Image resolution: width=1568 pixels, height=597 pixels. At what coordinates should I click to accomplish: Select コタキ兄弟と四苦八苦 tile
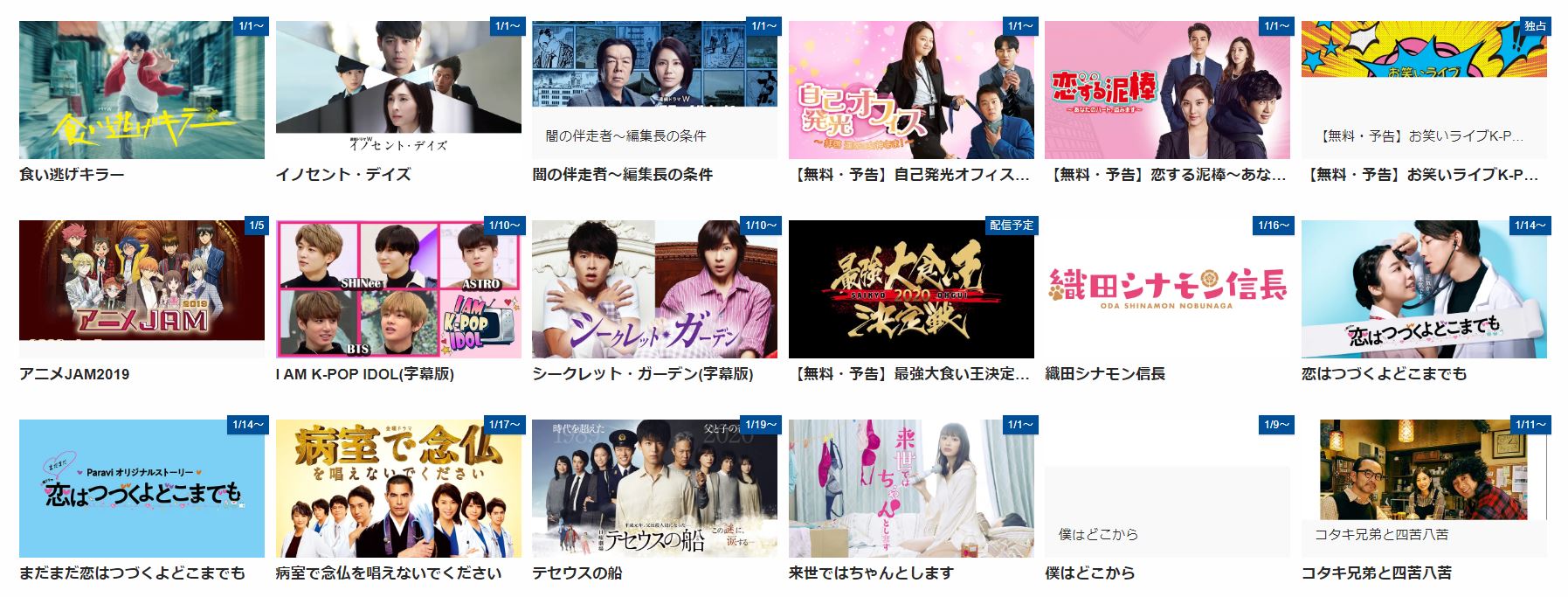(1424, 489)
